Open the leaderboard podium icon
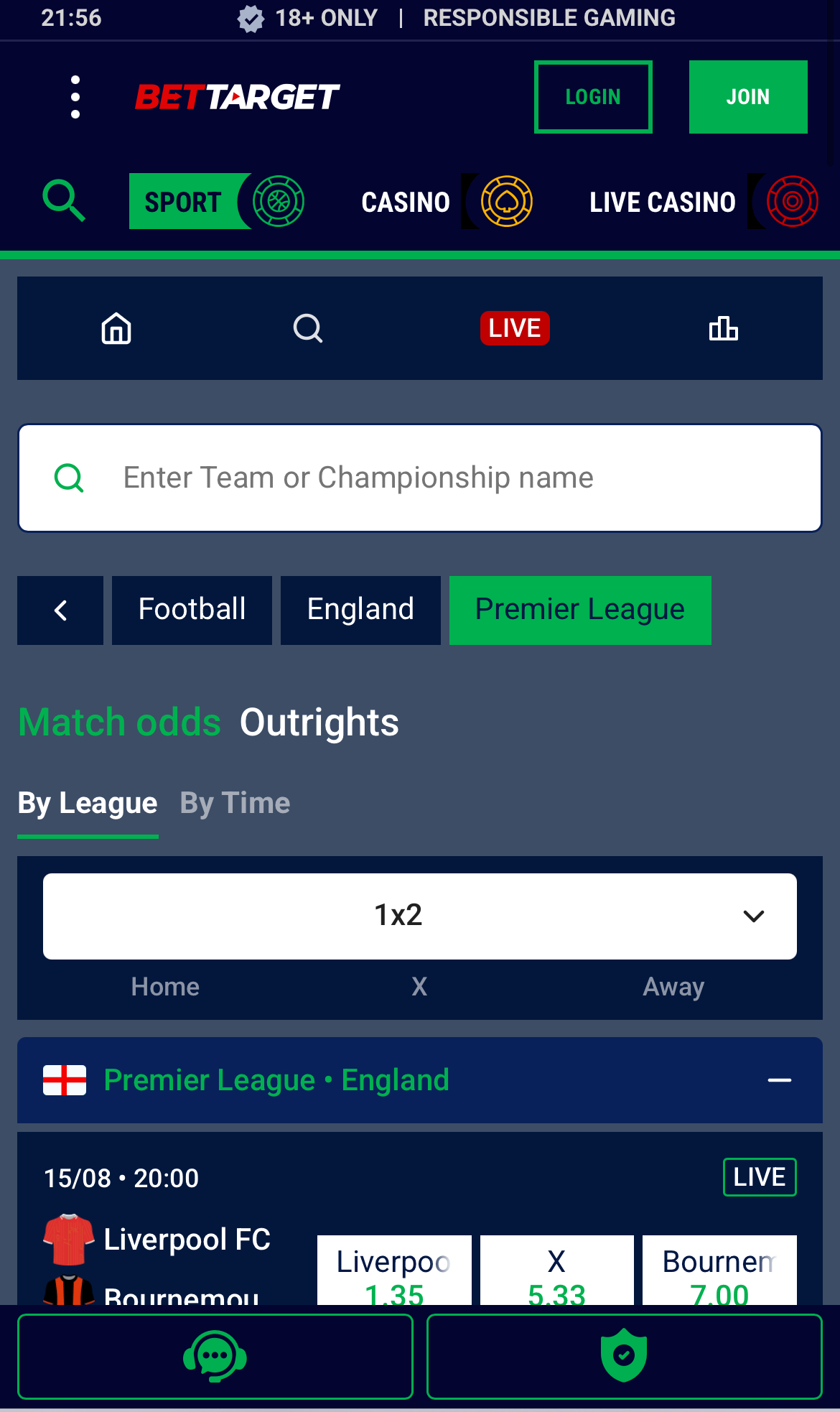The width and height of the screenshot is (840, 1412). (723, 329)
